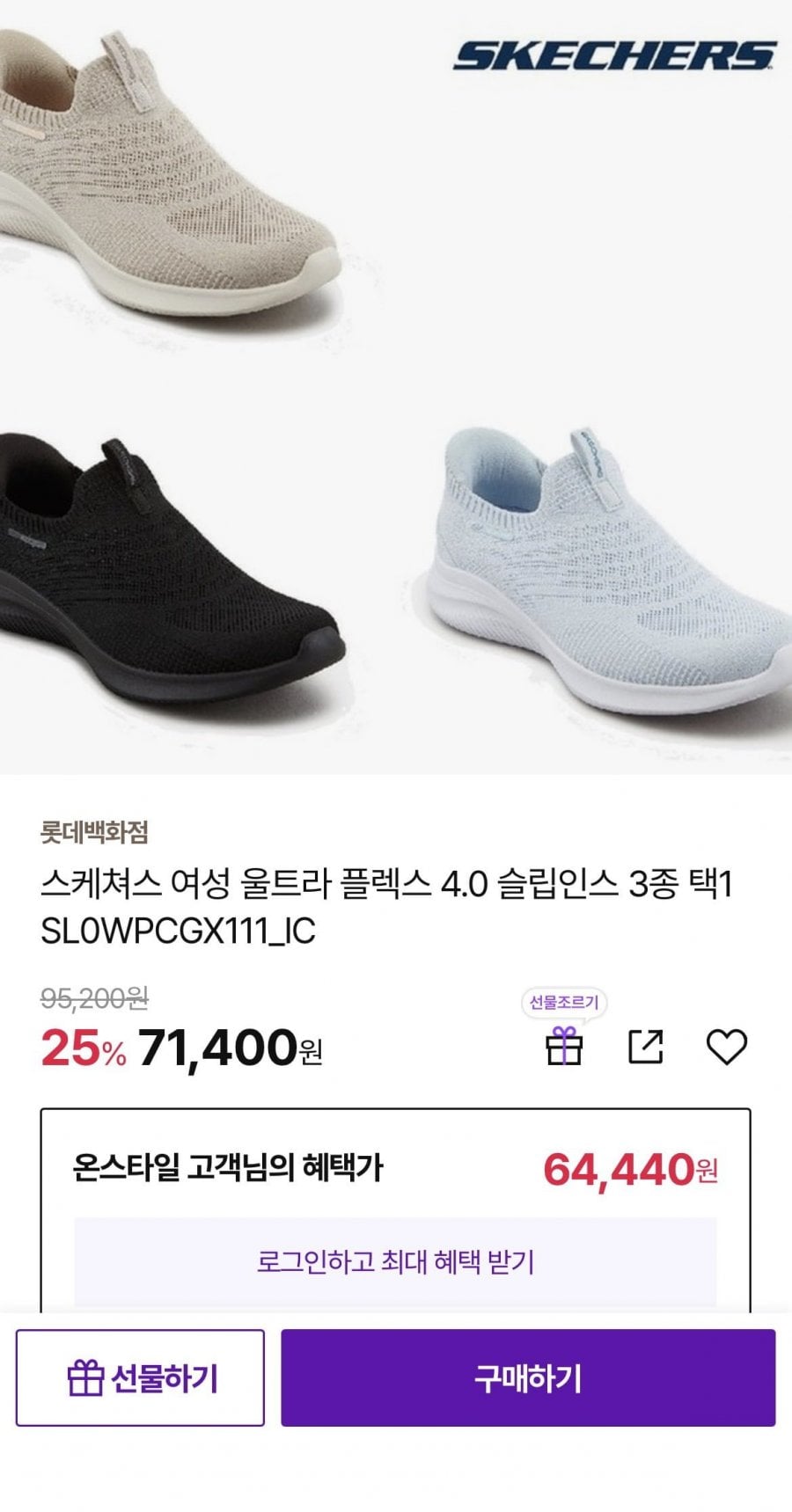The image size is (792, 1512).
Task: Add product to wishlist with heart icon
Action: [727, 1047]
